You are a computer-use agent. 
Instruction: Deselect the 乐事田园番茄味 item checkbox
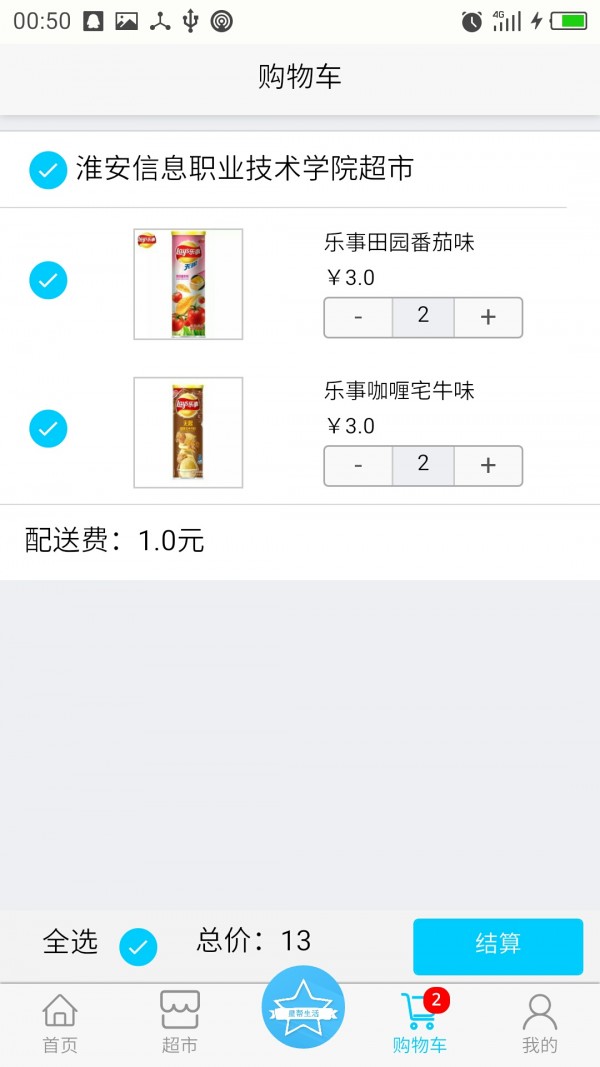(48, 280)
